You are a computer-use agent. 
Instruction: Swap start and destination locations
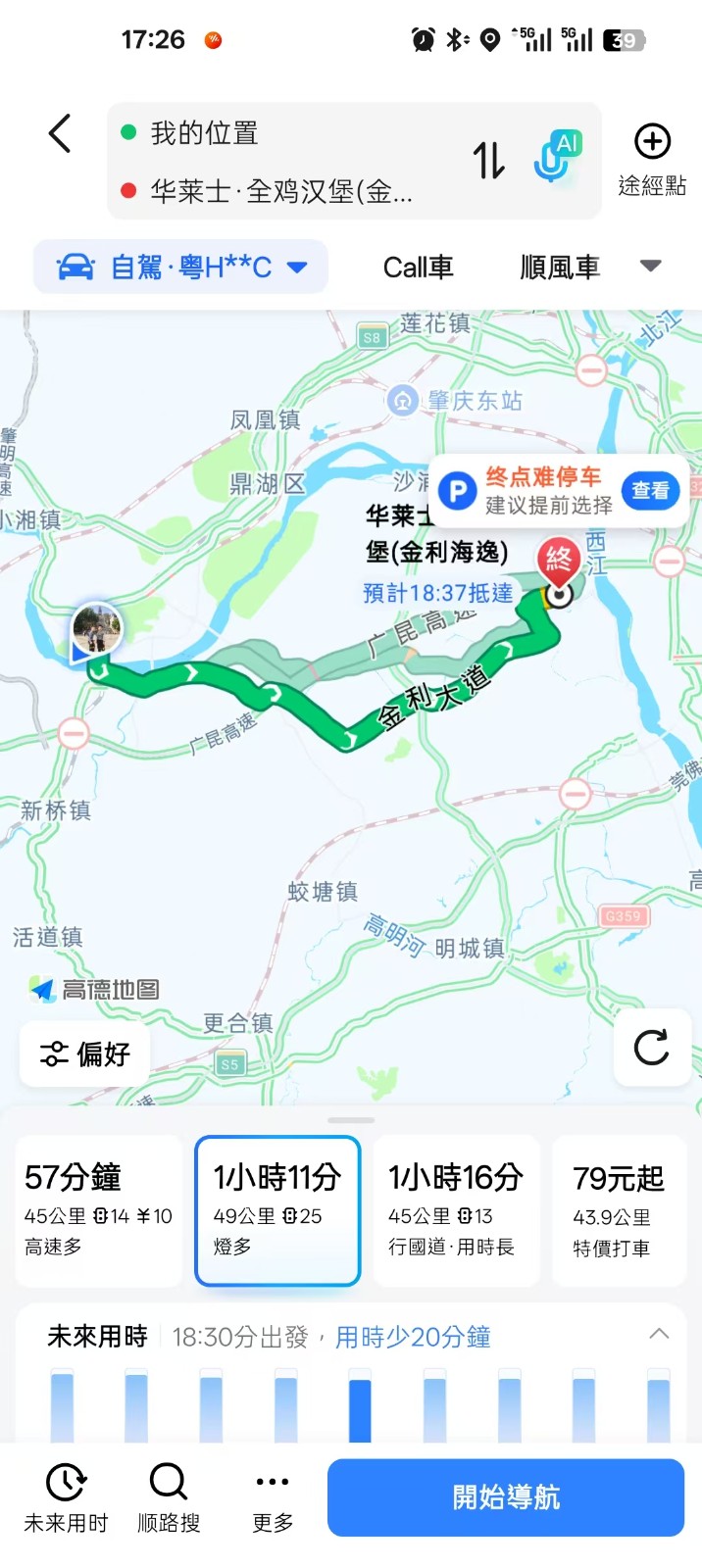[x=488, y=161]
